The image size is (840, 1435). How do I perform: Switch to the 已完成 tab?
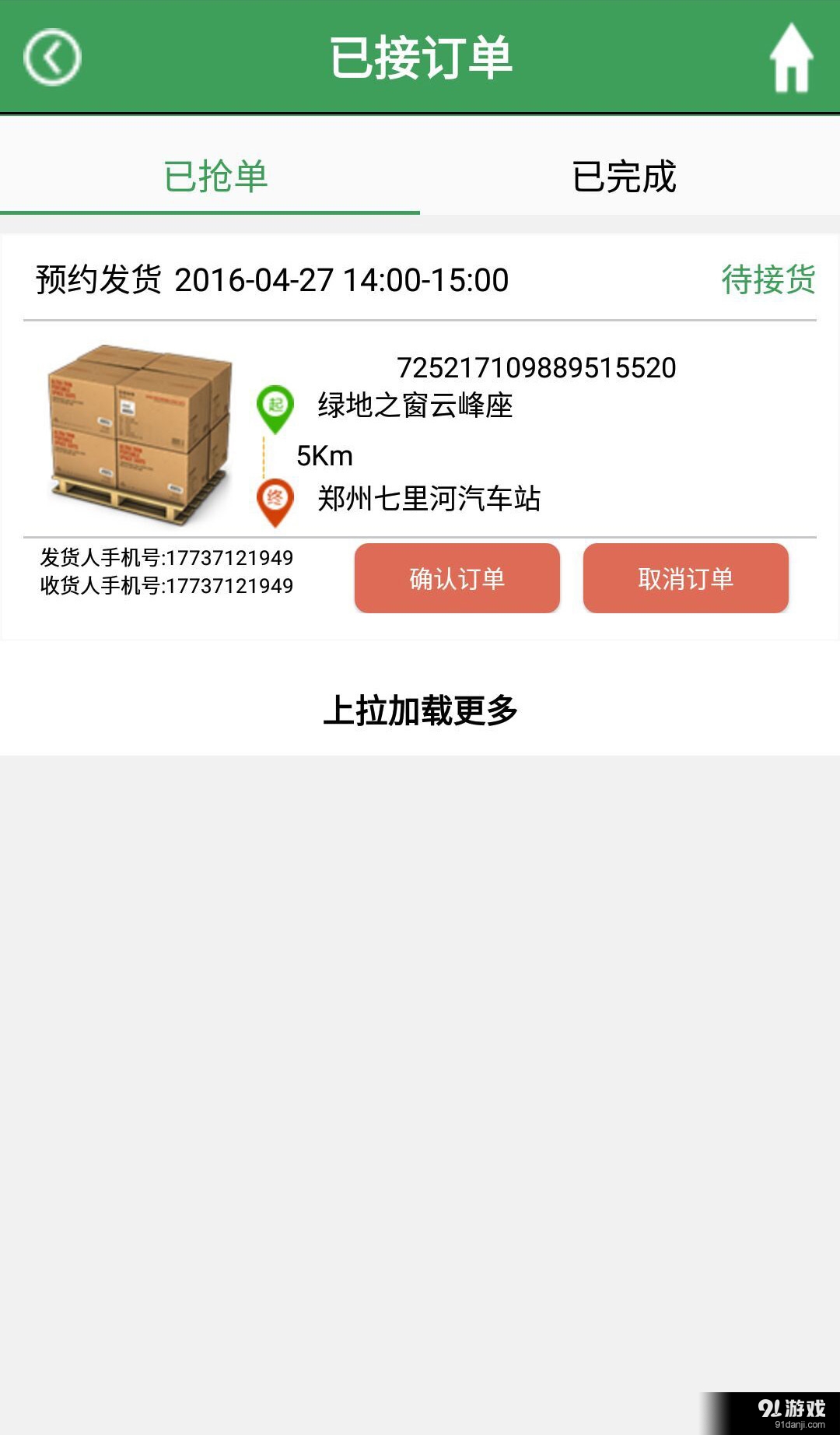[x=627, y=177]
